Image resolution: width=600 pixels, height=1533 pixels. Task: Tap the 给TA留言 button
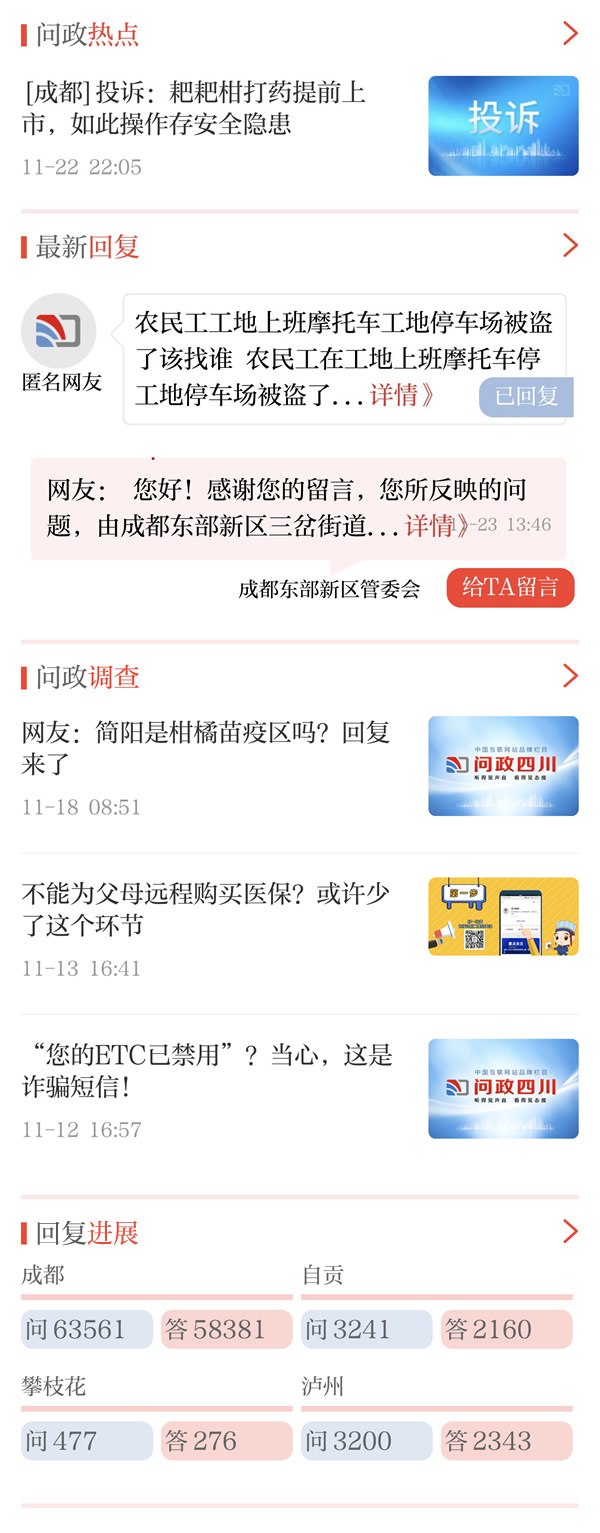pyautogui.click(x=511, y=587)
